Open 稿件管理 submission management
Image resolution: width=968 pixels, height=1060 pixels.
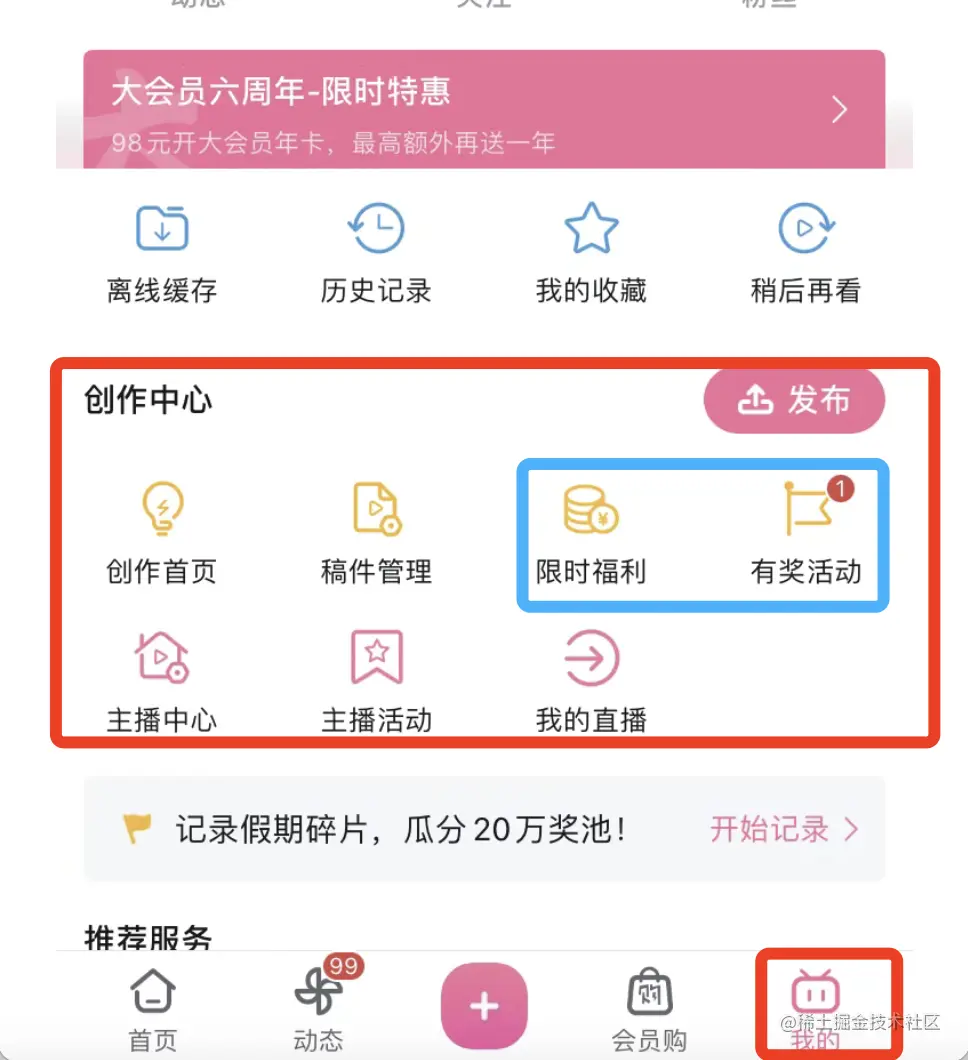coord(376,533)
